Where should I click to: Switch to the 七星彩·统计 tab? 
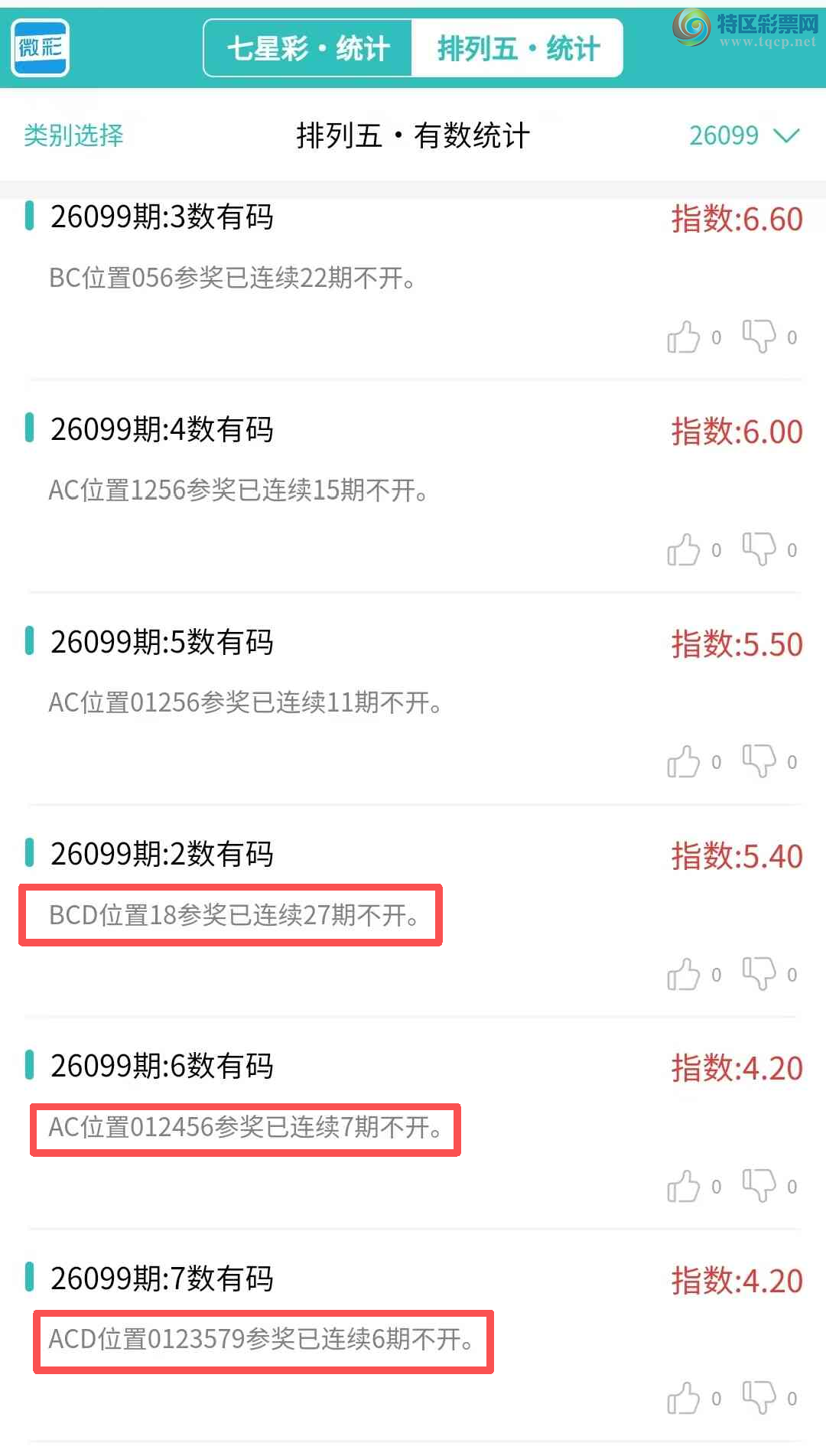[307, 48]
